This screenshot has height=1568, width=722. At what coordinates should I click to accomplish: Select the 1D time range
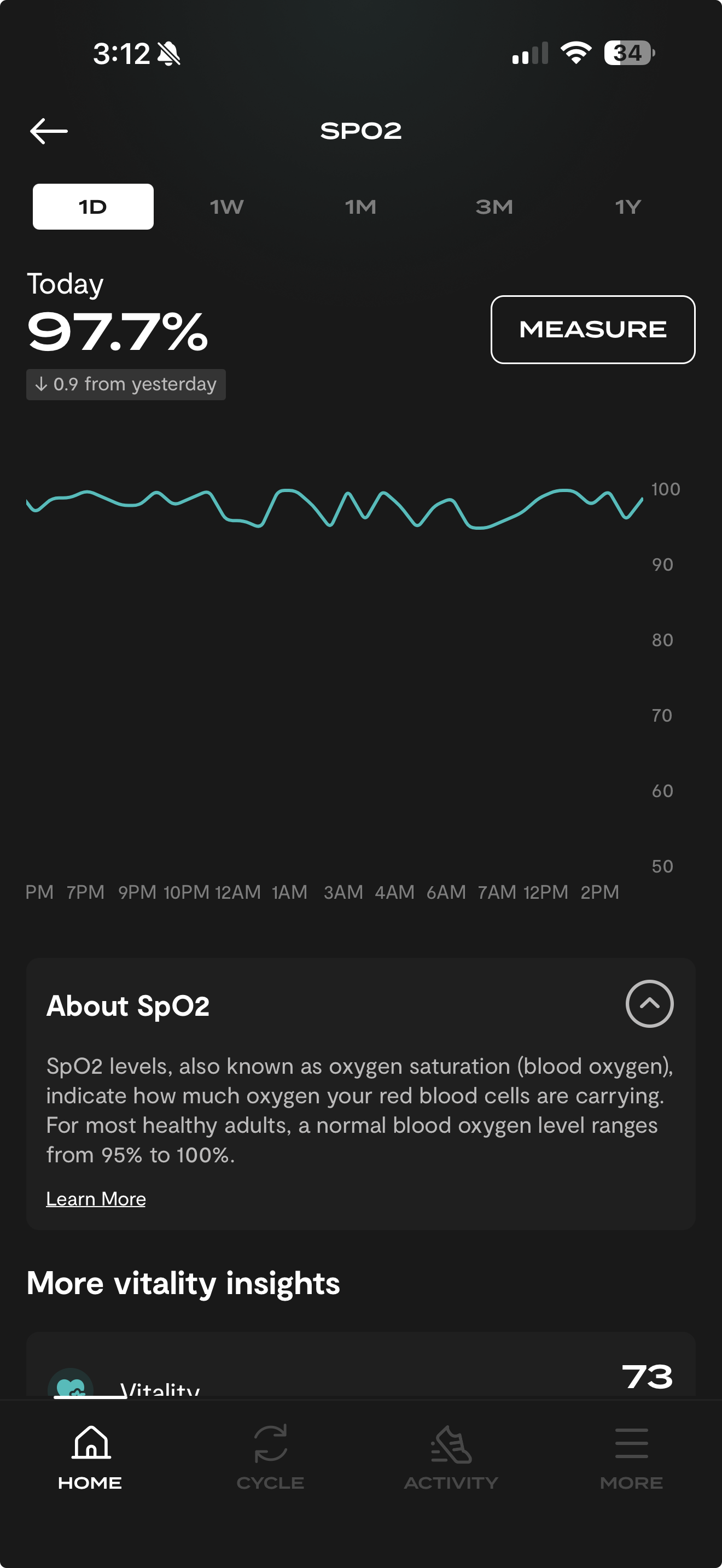click(93, 207)
